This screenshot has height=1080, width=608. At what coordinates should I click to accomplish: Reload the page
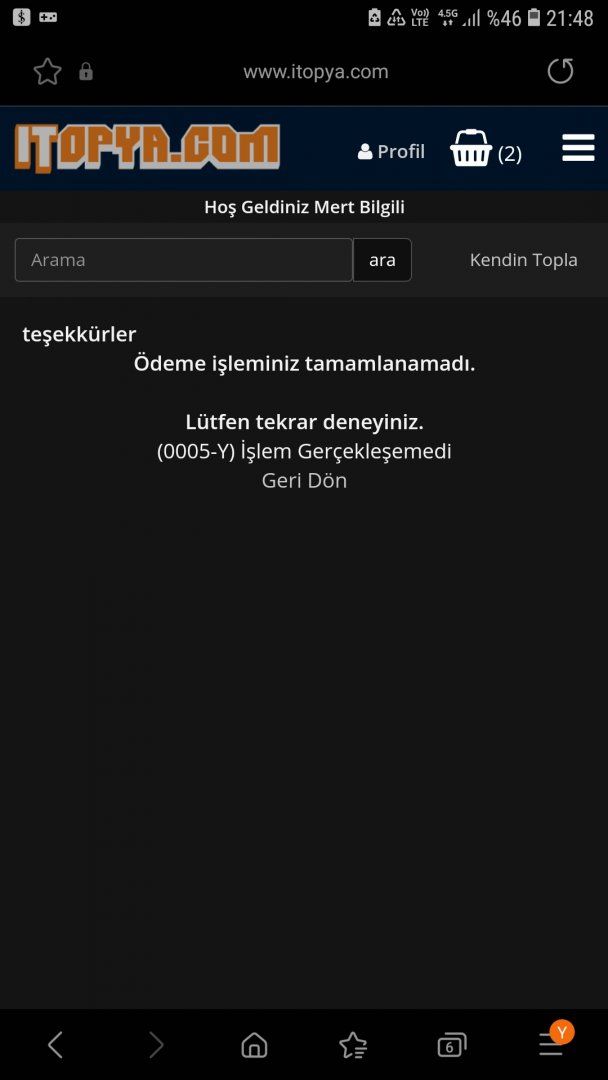click(560, 72)
